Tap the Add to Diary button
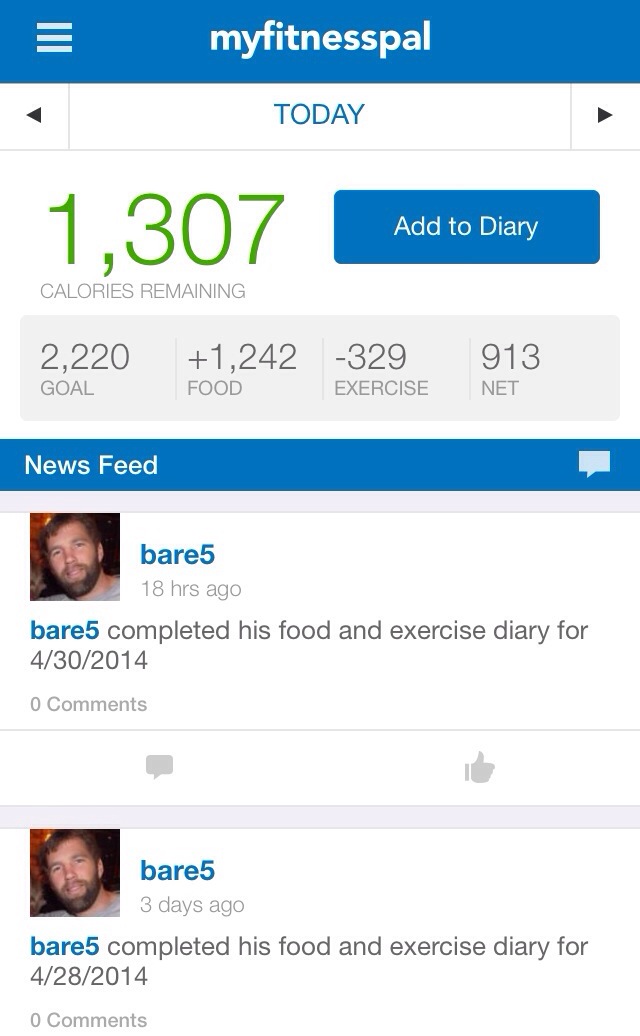This screenshot has width=640, height=1036. click(466, 227)
